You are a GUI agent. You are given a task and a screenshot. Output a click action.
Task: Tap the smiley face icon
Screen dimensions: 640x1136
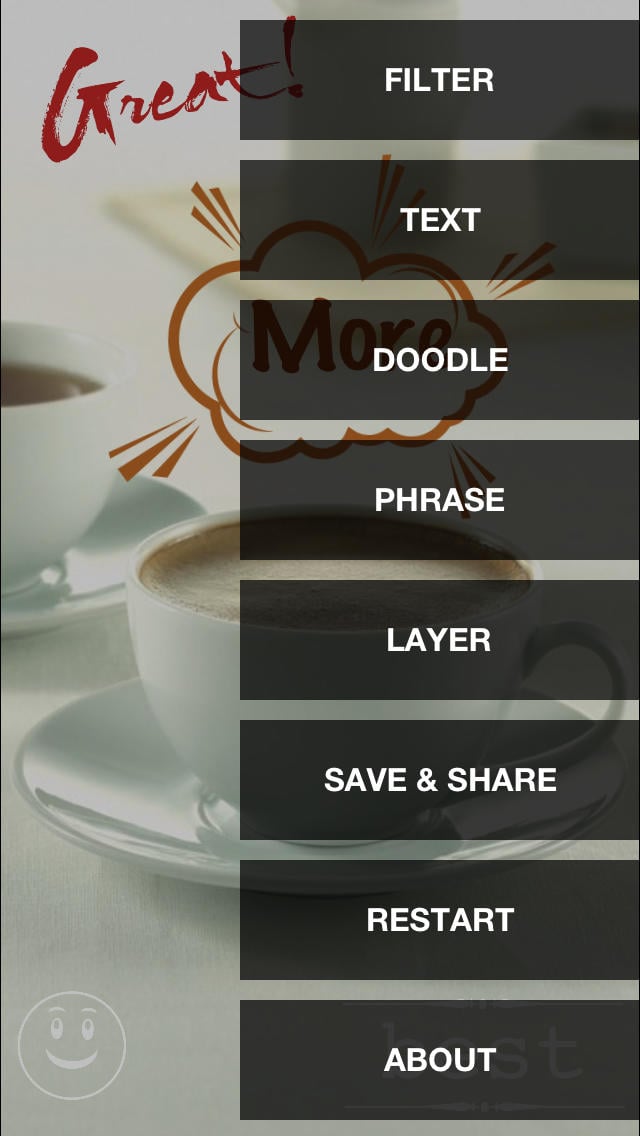pyautogui.click(x=72, y=1045)
